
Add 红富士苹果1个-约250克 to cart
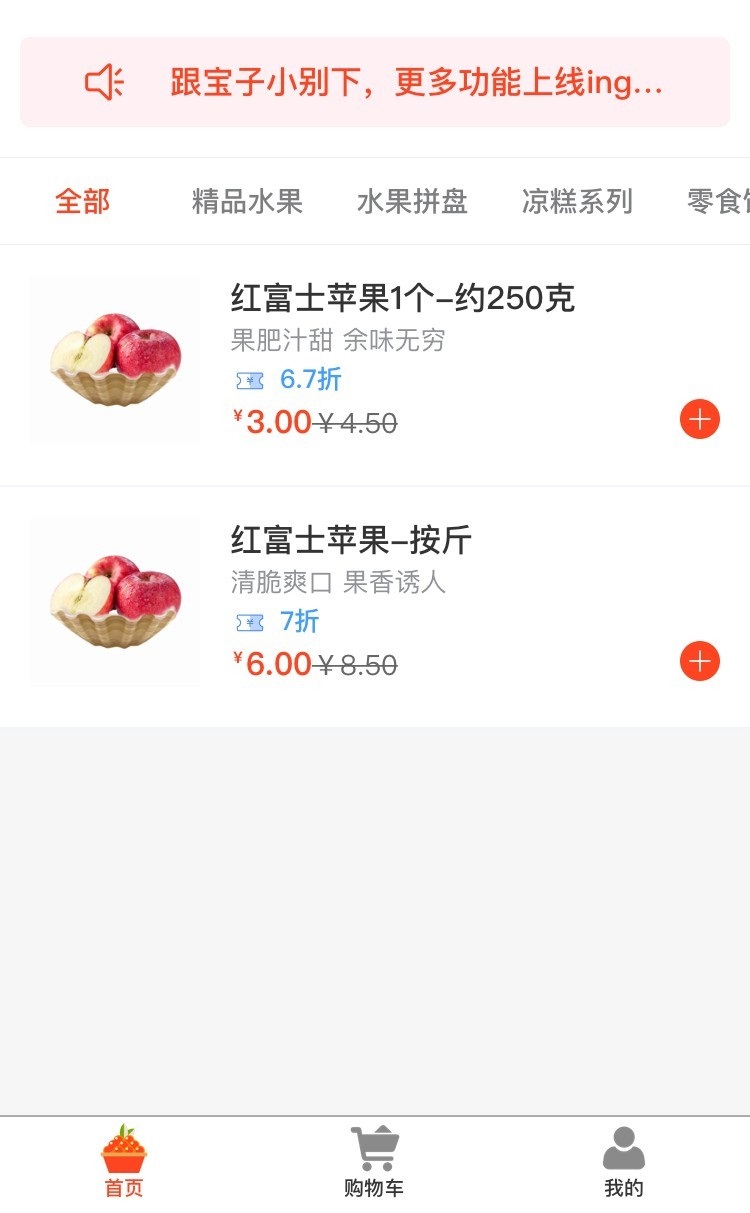pos(700,419)
